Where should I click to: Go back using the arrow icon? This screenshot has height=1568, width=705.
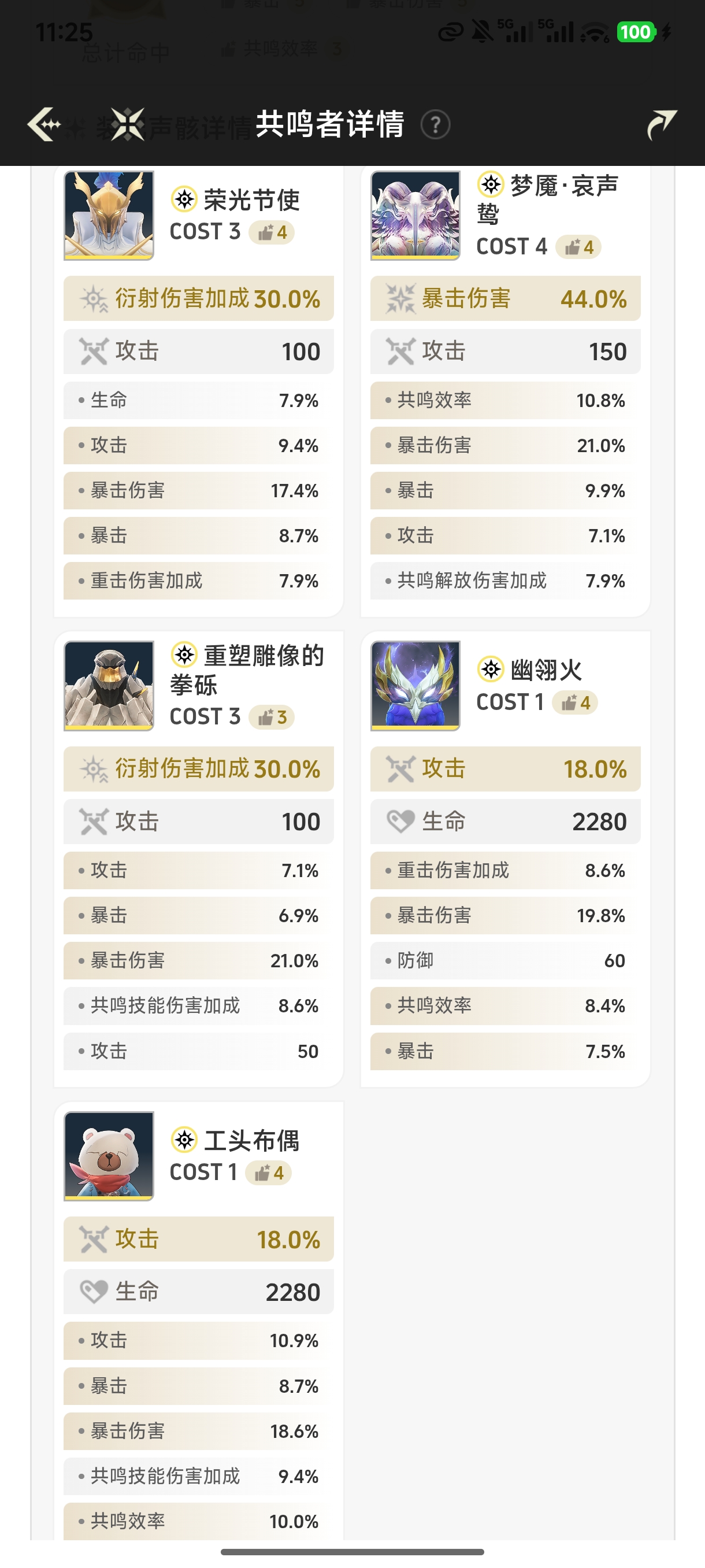[x=44, y=124]
